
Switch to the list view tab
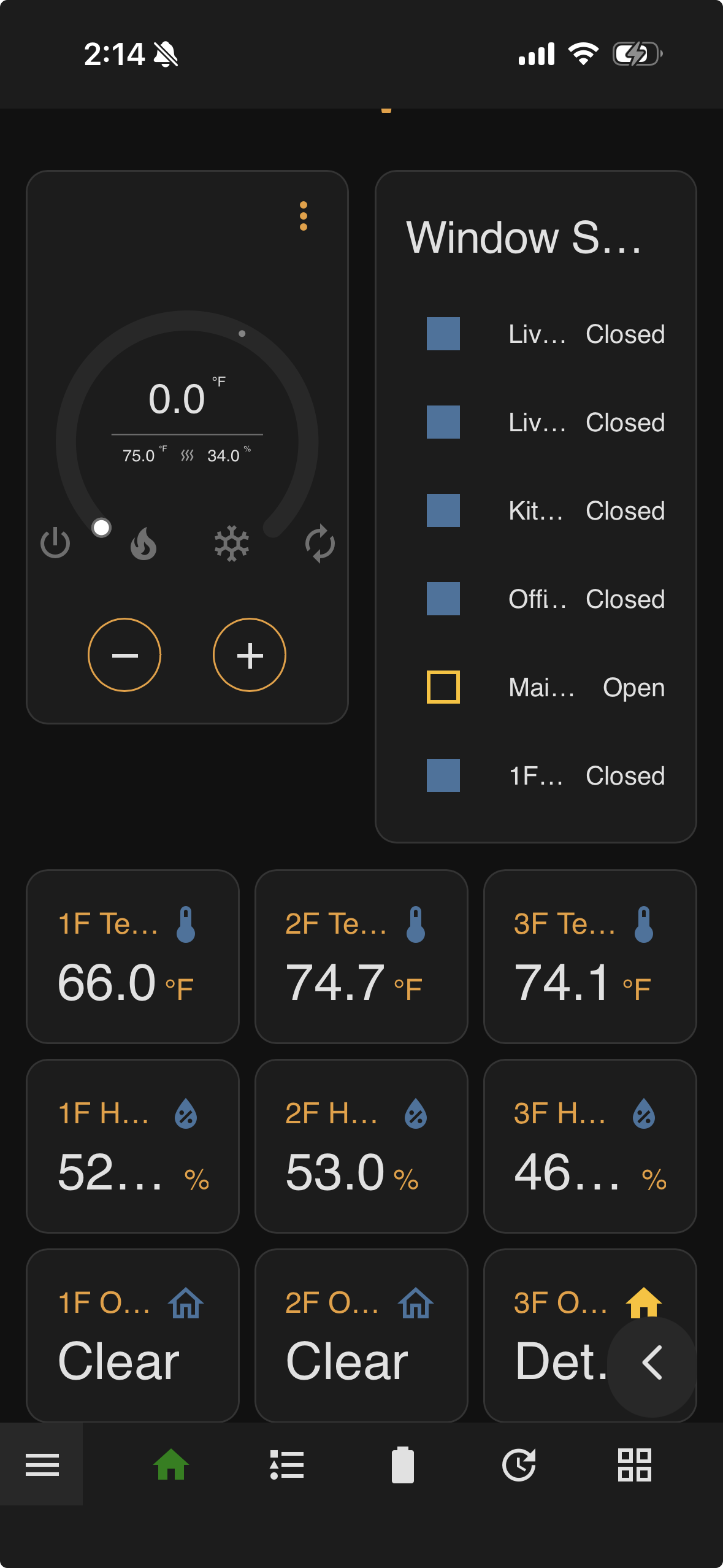pos(287,1465)
